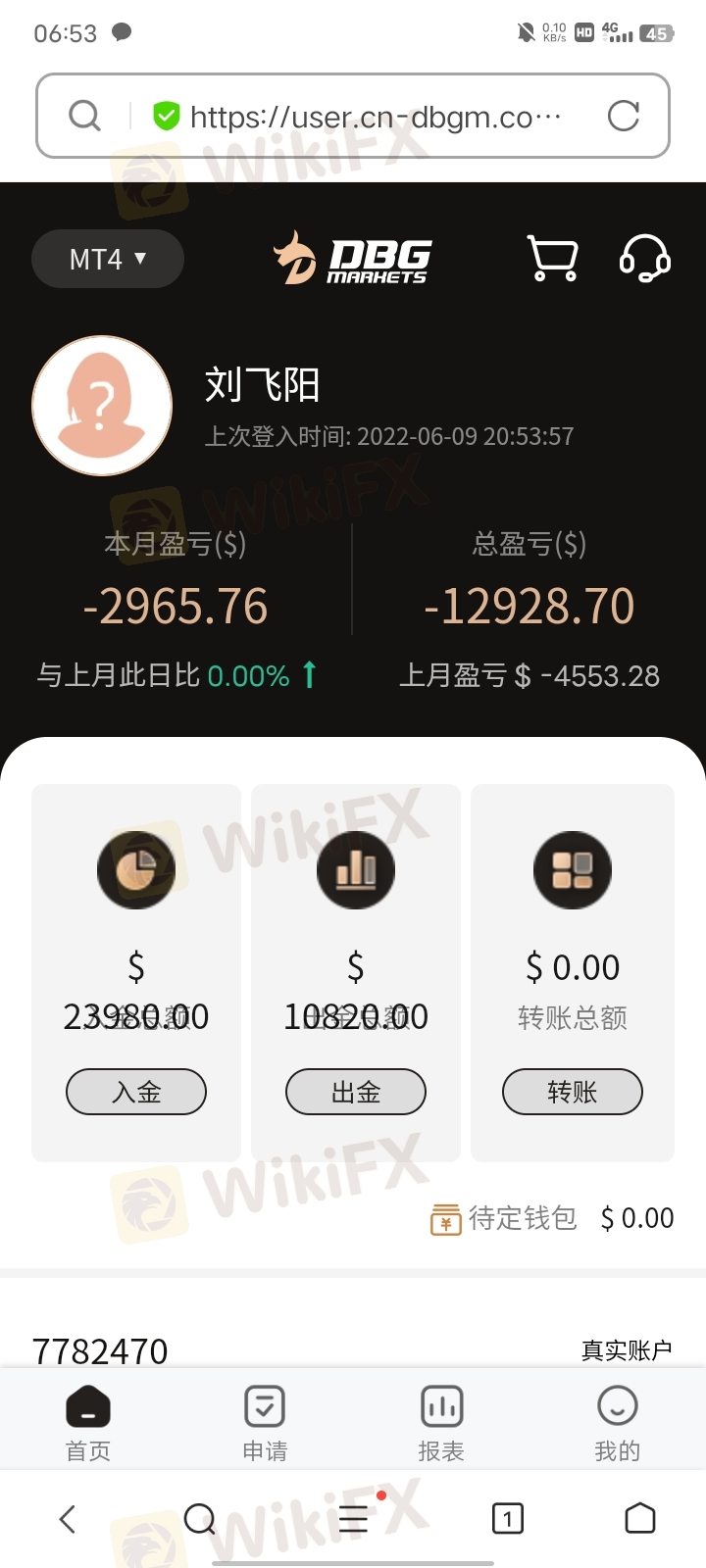This screenshot has width=706, height=1568.
Task: Open the MT4 platform dropdown
Action: point(108,259)
